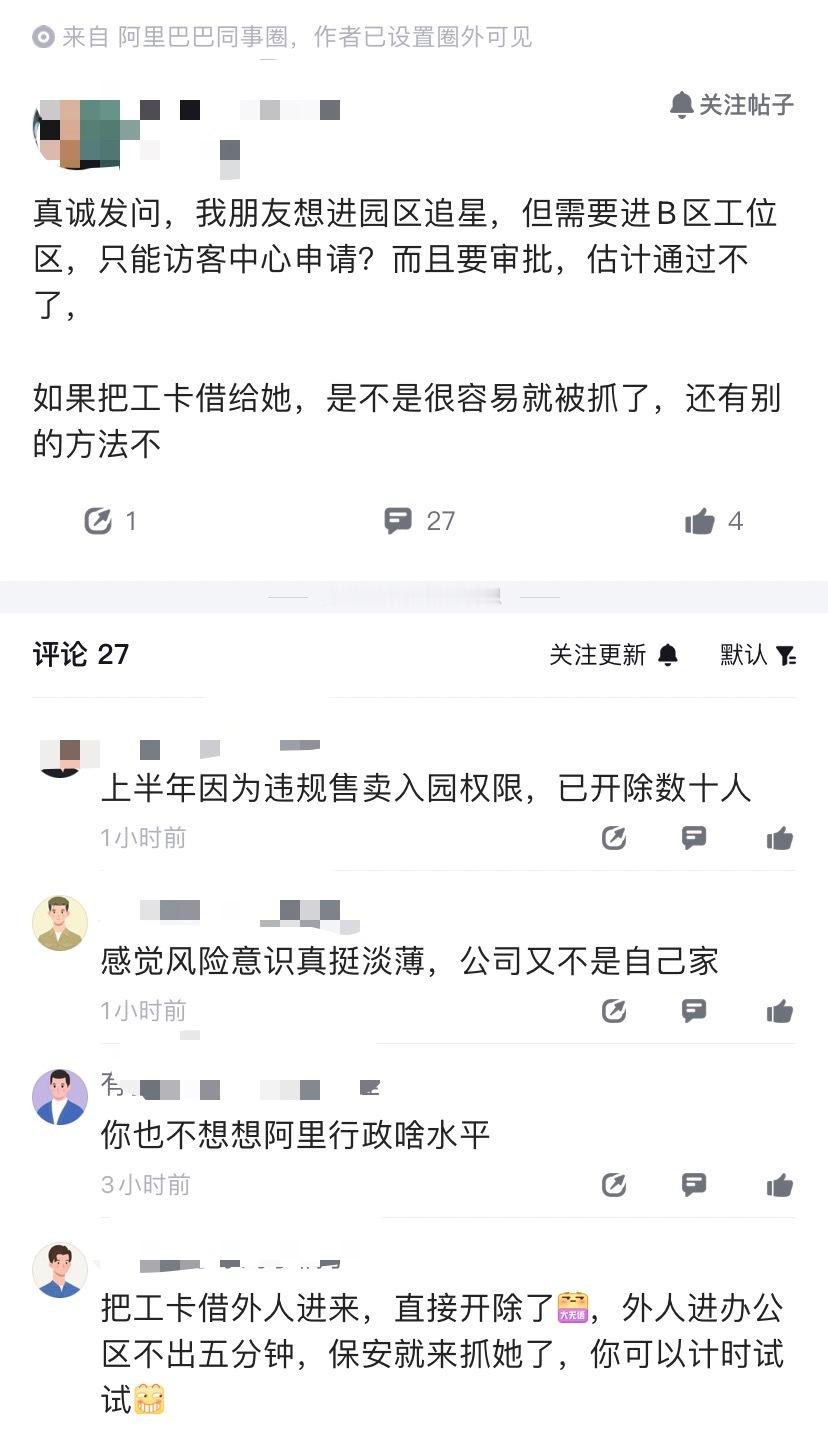Viewport: 828px width, 1429px height.
Task: Click the like icon on the first comment
Action: [778, 838]
